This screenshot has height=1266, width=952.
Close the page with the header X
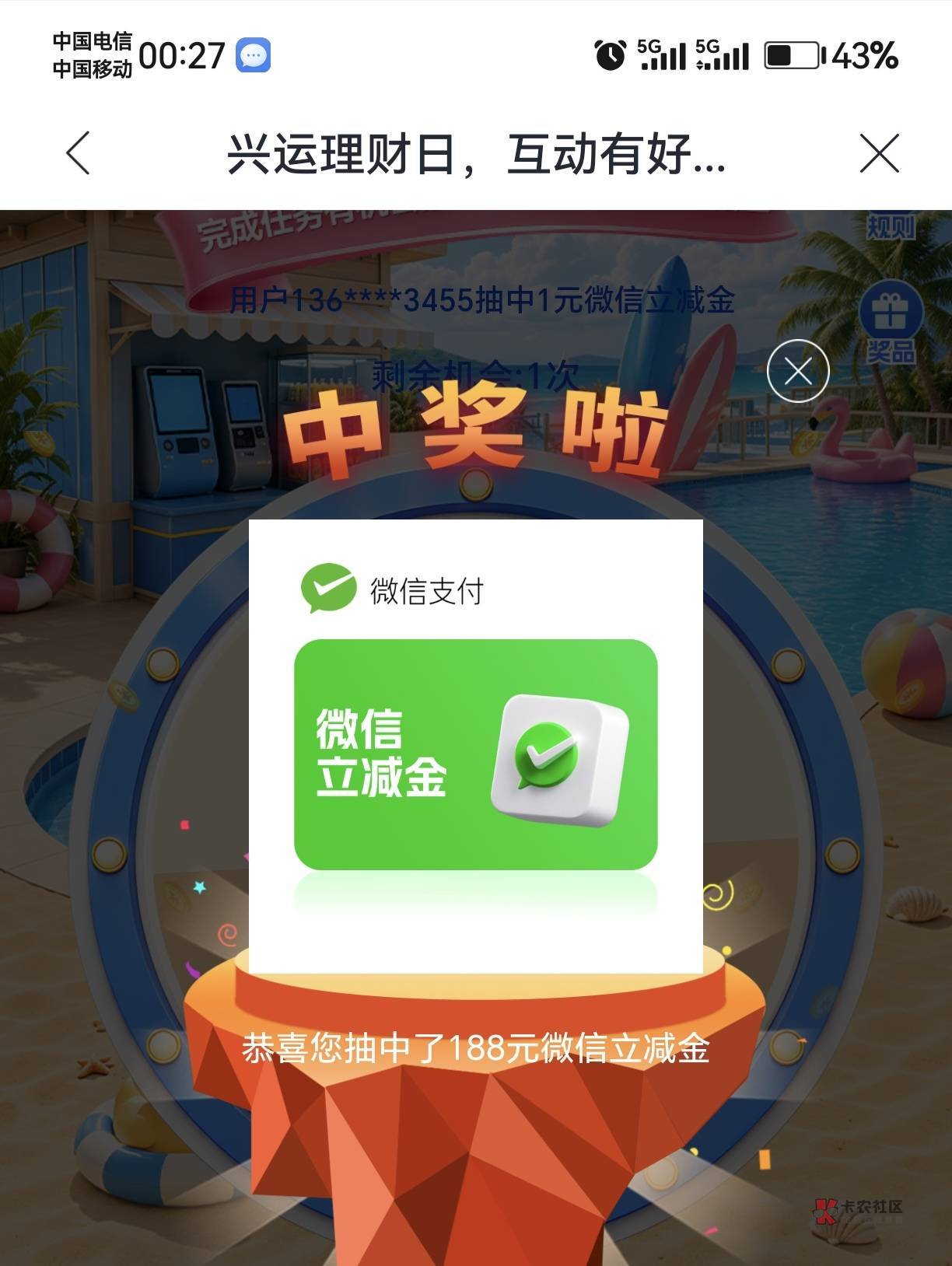pos(880,153)
